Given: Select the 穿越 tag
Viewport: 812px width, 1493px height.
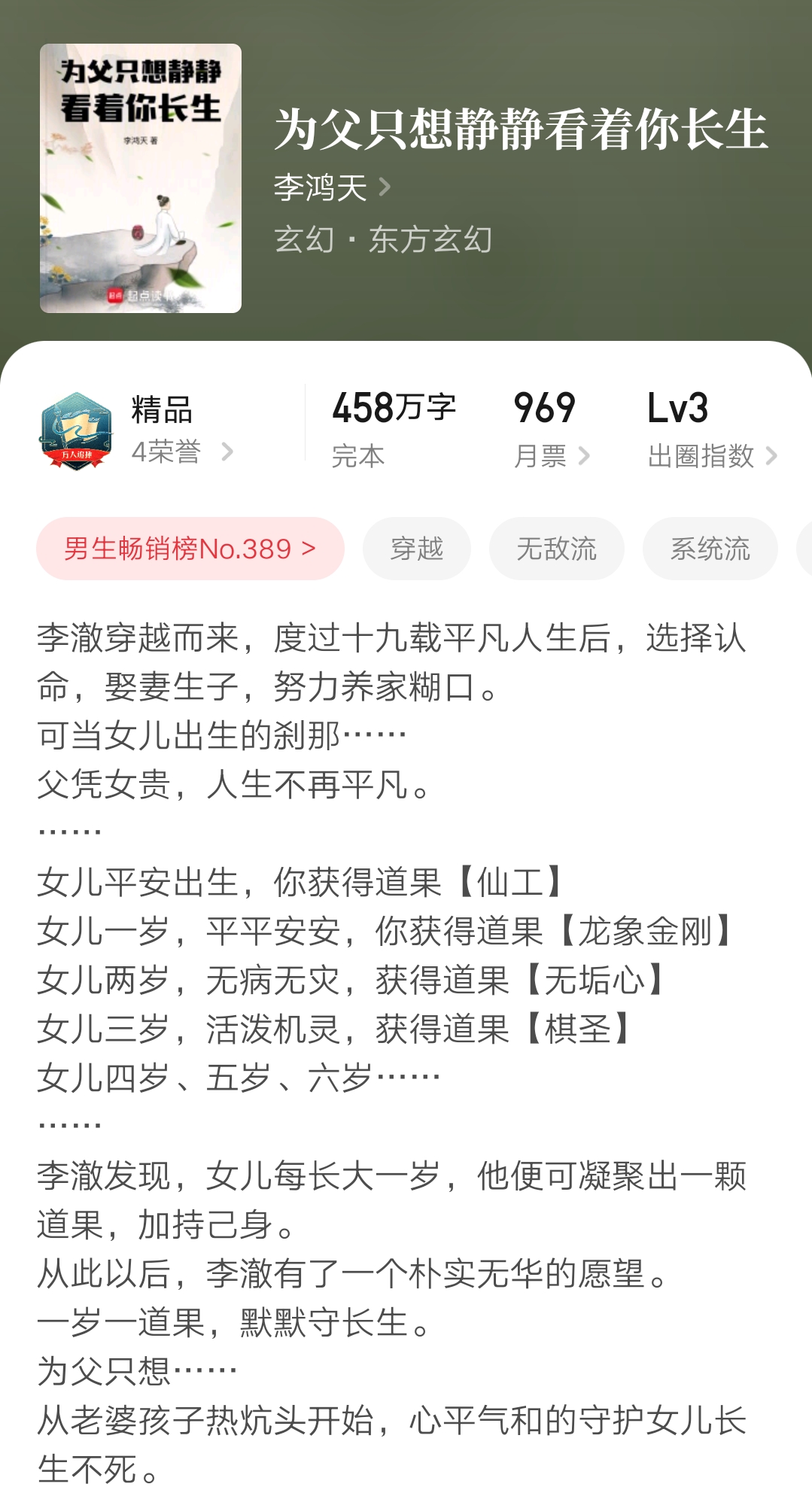Looking at the screenshot, I should point(416,549).
